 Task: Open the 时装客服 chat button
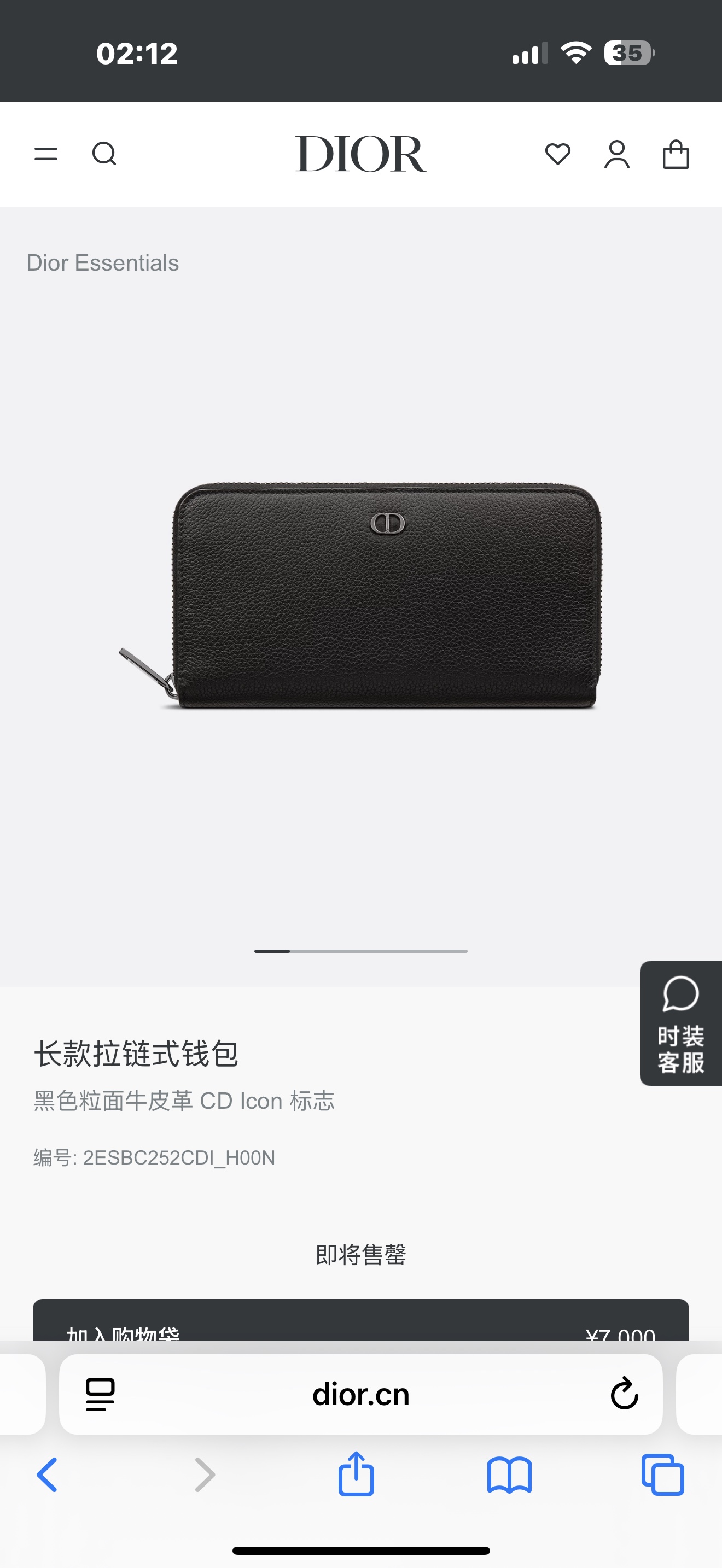680,1023
